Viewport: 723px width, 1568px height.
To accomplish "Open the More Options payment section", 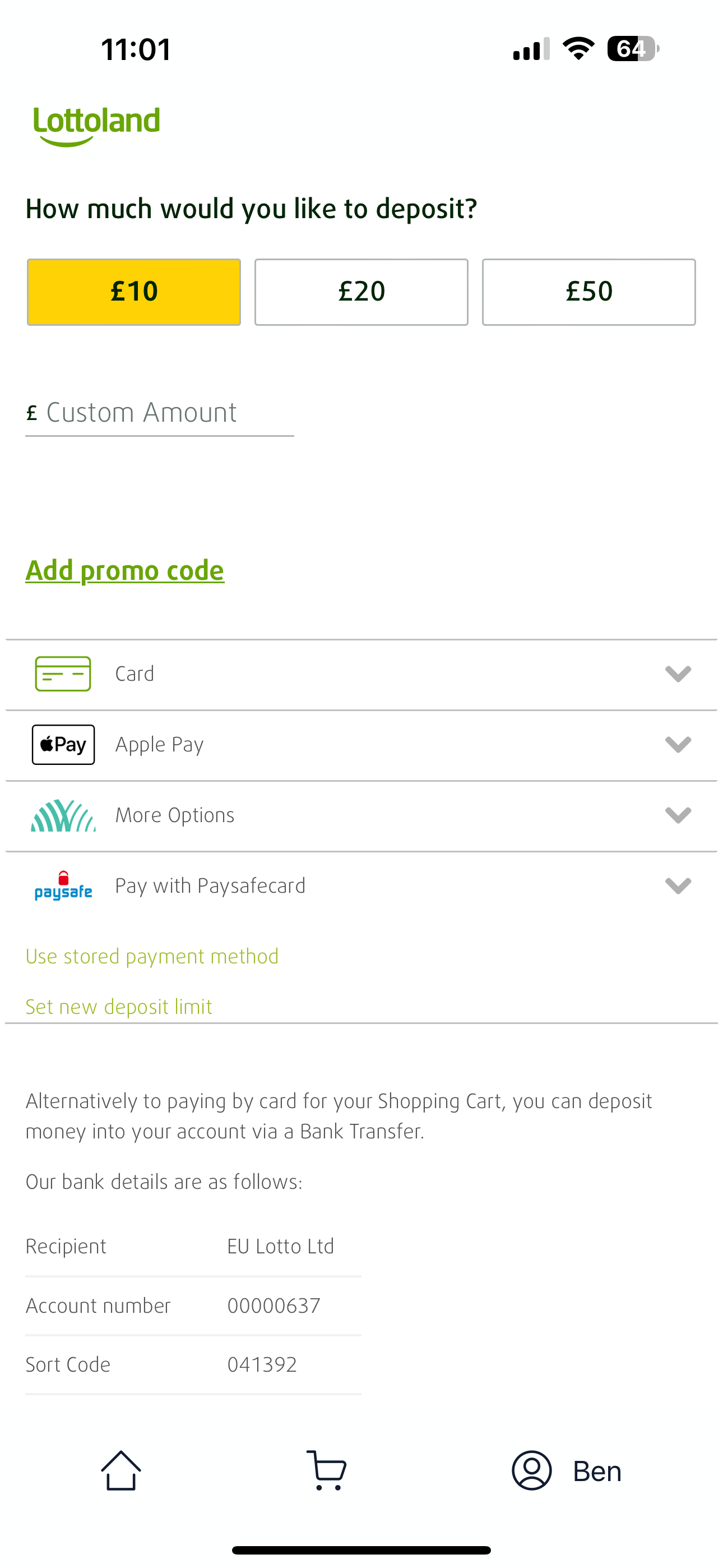I will click(678, 815).
